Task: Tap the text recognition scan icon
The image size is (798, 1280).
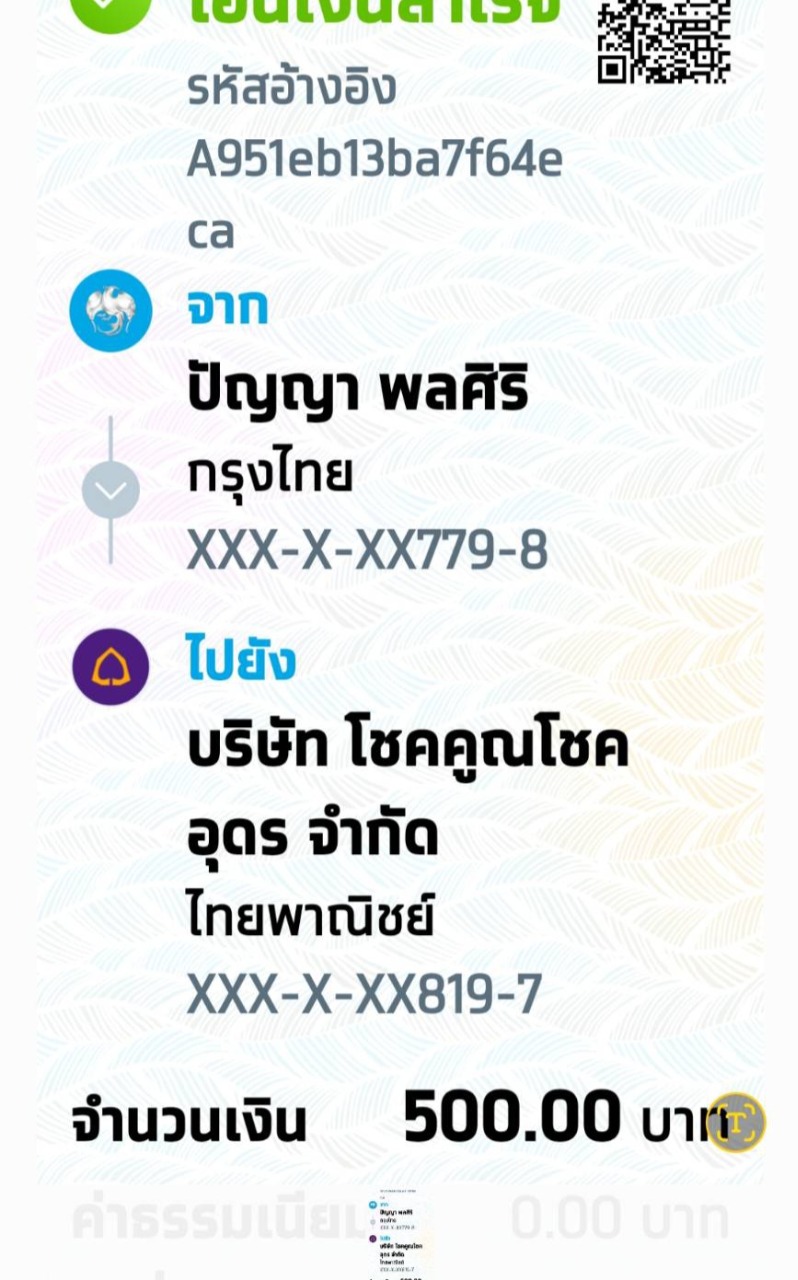Action: pyautogui.click(x=737, y=1122)
